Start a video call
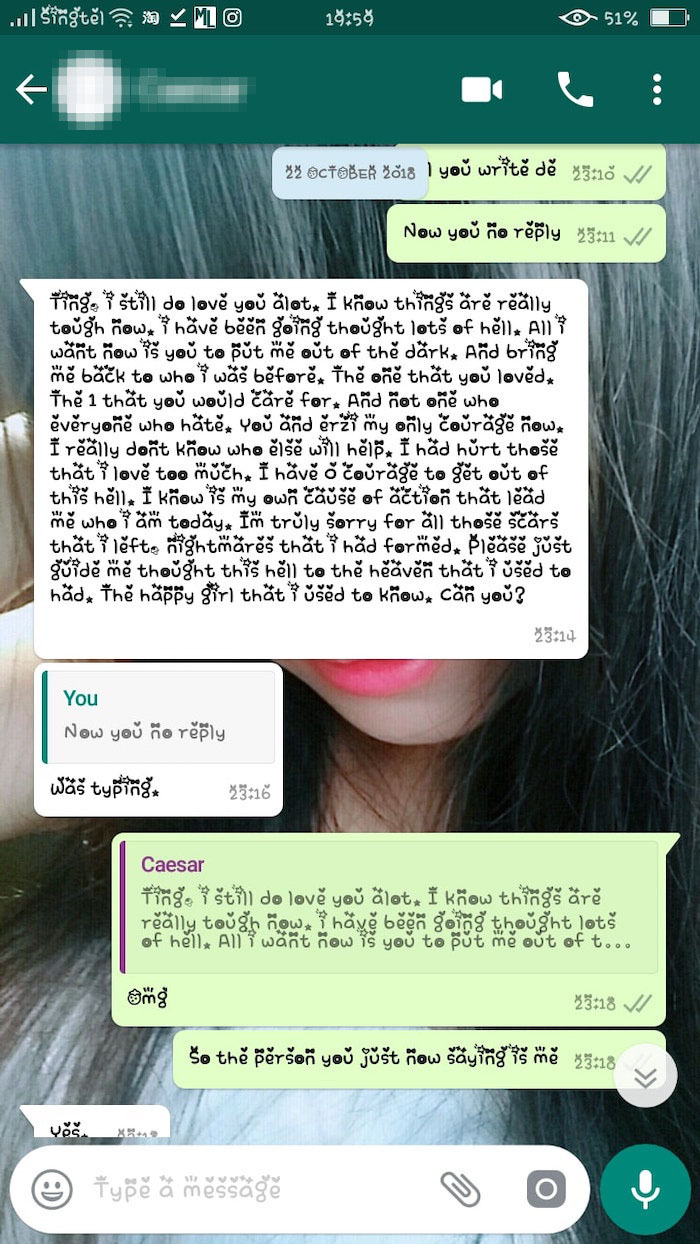The image size is (700, 1244). (481, 90)
